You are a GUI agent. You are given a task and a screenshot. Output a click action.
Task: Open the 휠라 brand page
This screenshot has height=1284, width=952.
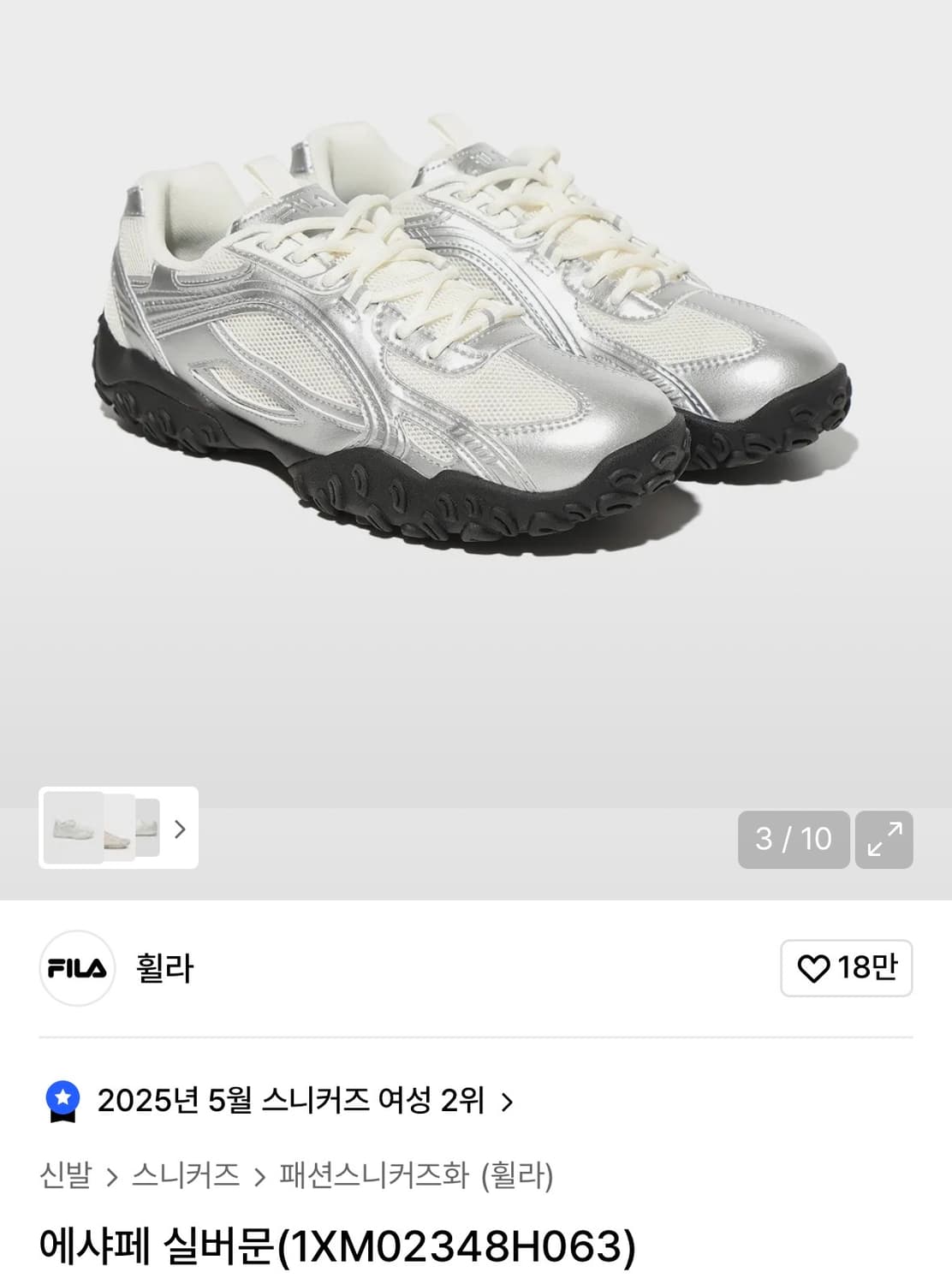coord(161,967)
